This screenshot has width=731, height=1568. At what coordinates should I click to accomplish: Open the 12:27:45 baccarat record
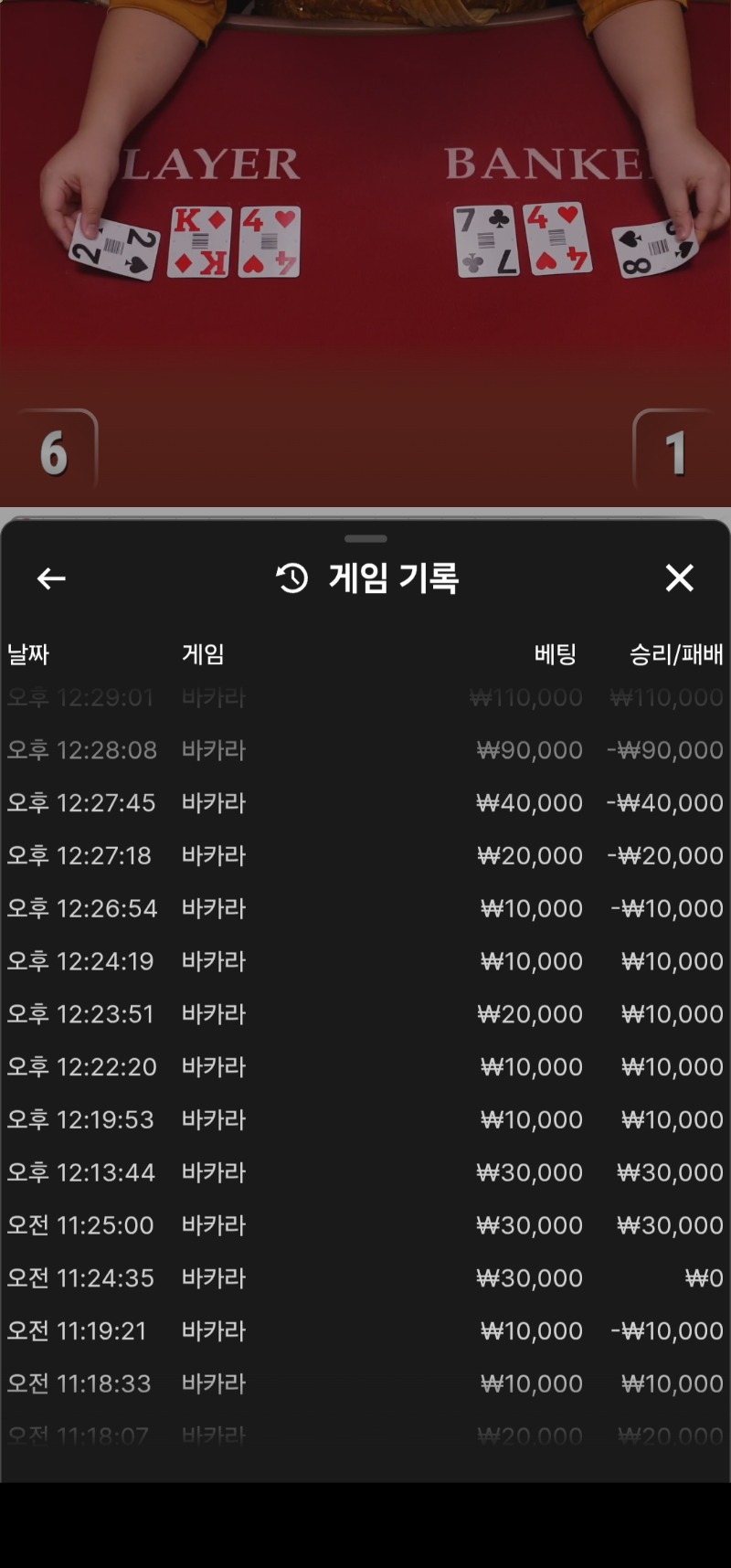[365, 803]
